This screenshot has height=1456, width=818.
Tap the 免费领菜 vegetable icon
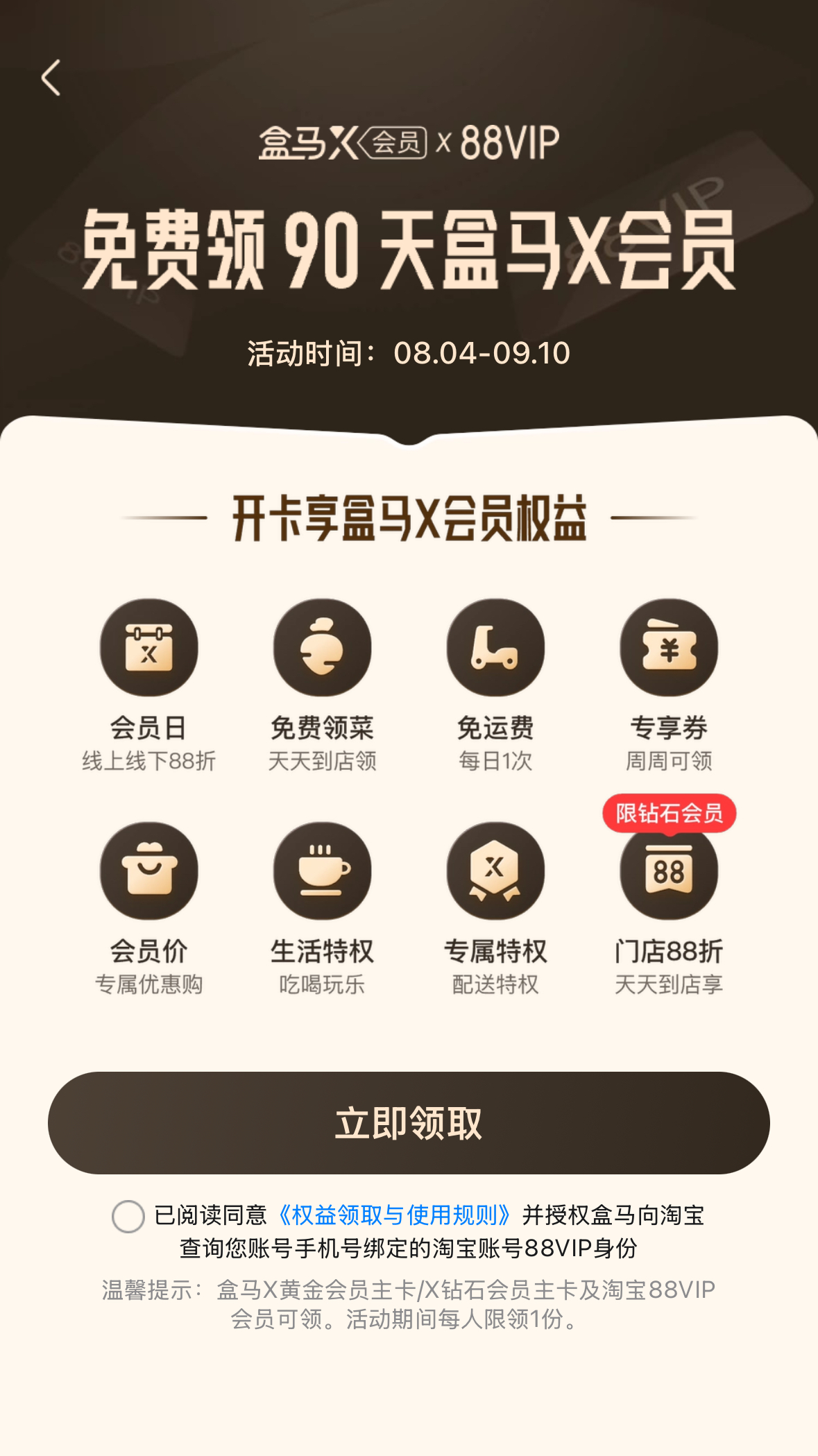click(x=321, y=646)
